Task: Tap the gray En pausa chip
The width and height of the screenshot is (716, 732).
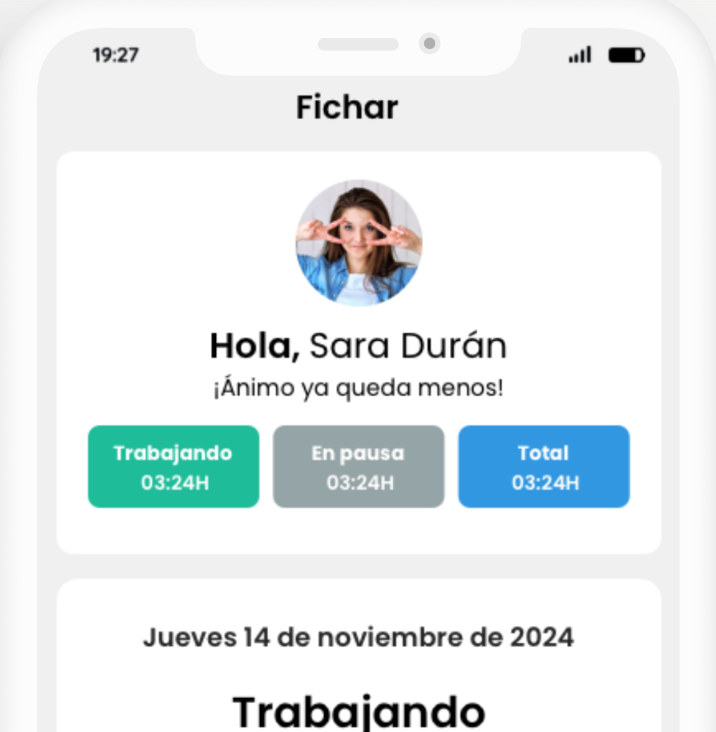Action: 358,467
